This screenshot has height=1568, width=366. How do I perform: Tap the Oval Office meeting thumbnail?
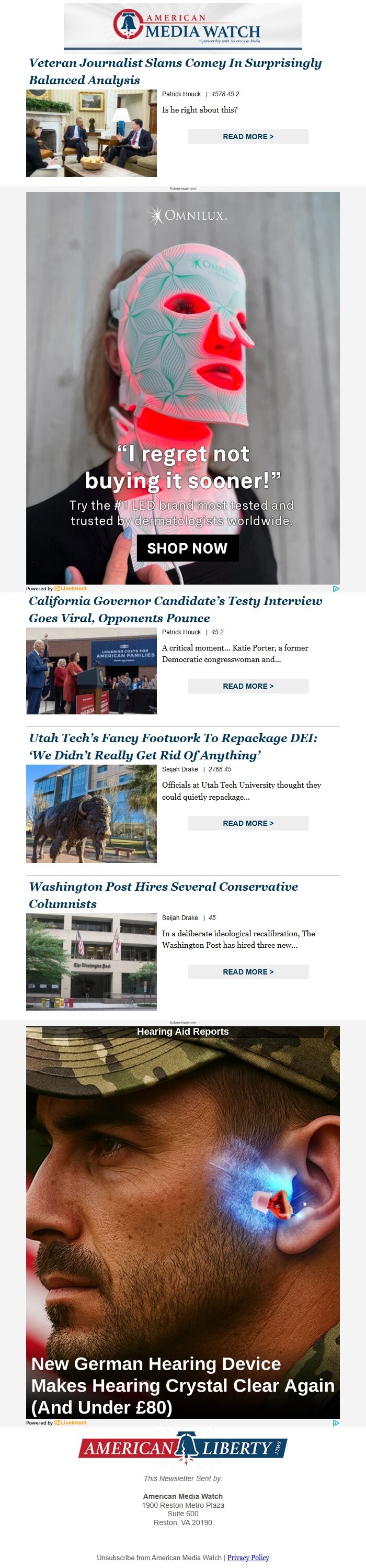91,133
